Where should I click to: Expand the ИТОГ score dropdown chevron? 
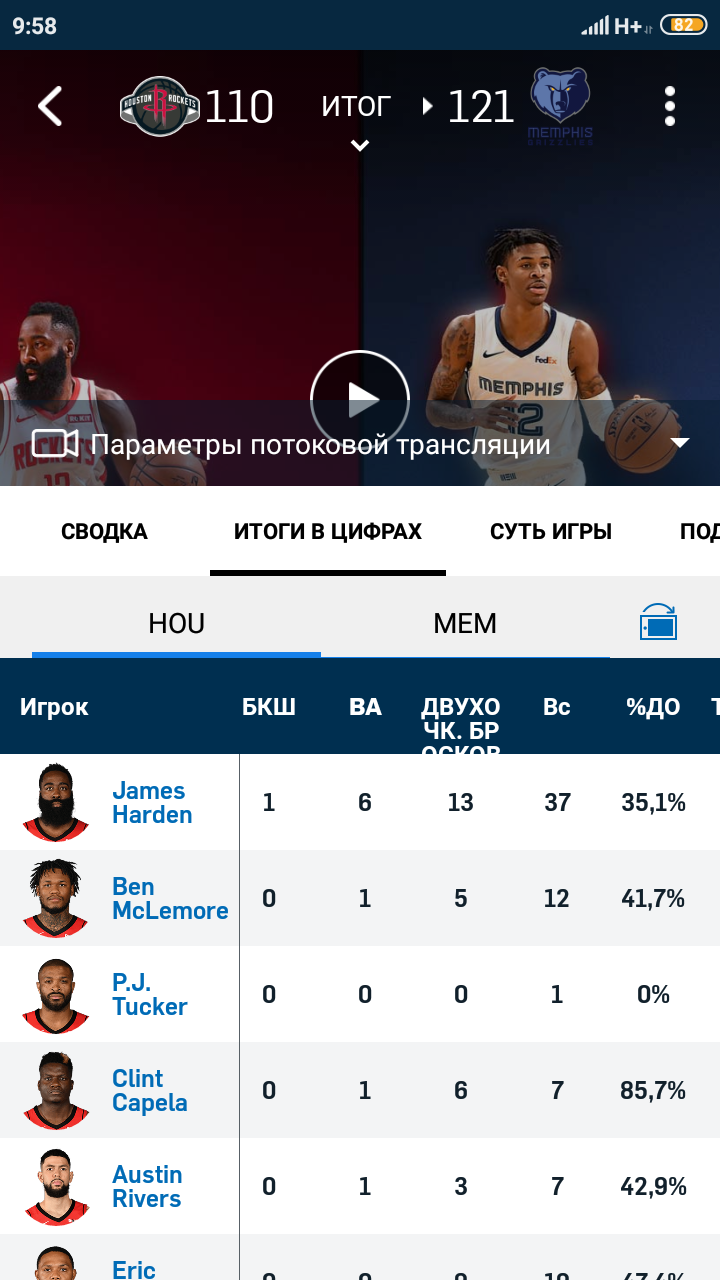(360, 145)
